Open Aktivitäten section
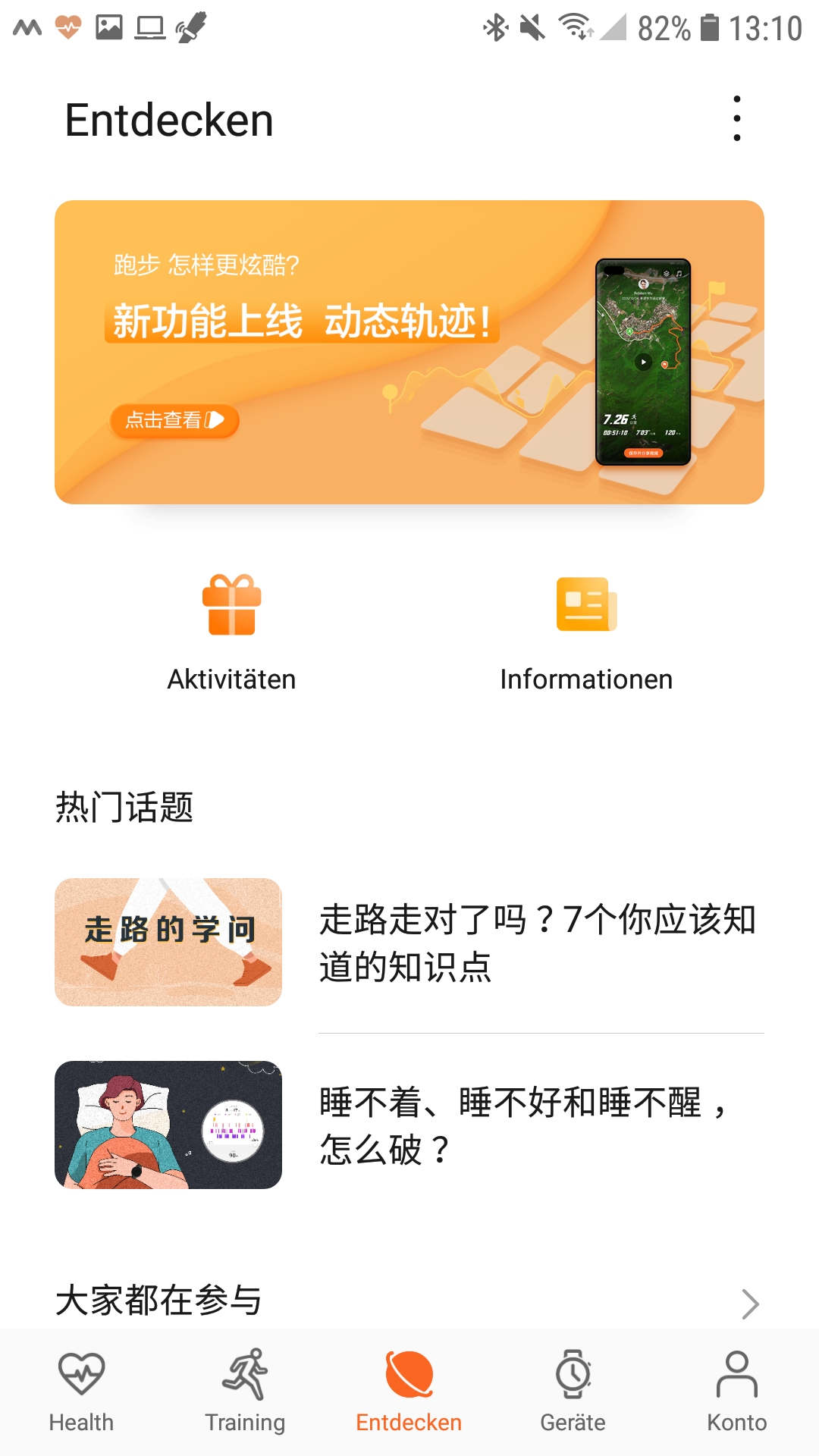Image resolution: width=819 pixels, height=1456 pixels. coord(231,633)
